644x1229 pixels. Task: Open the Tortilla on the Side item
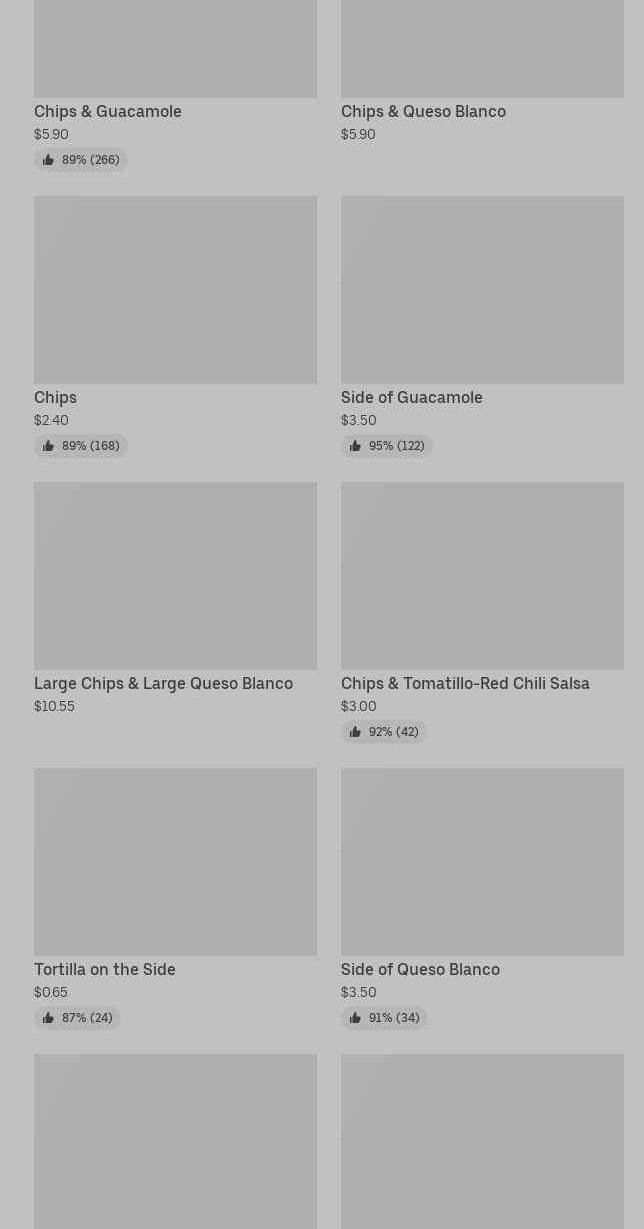[x=175, y=898]
